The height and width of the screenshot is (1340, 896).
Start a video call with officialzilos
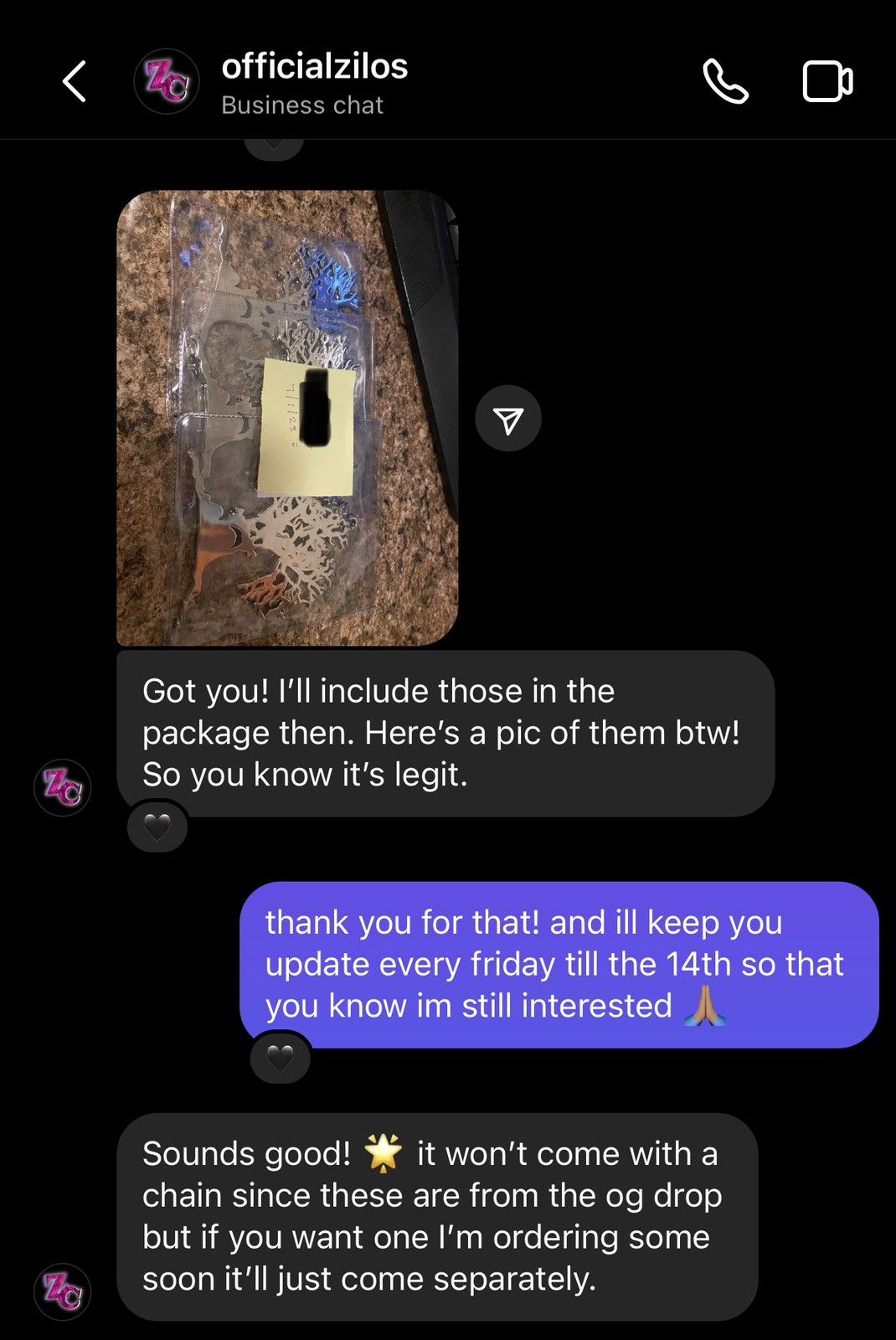[827, 82]
